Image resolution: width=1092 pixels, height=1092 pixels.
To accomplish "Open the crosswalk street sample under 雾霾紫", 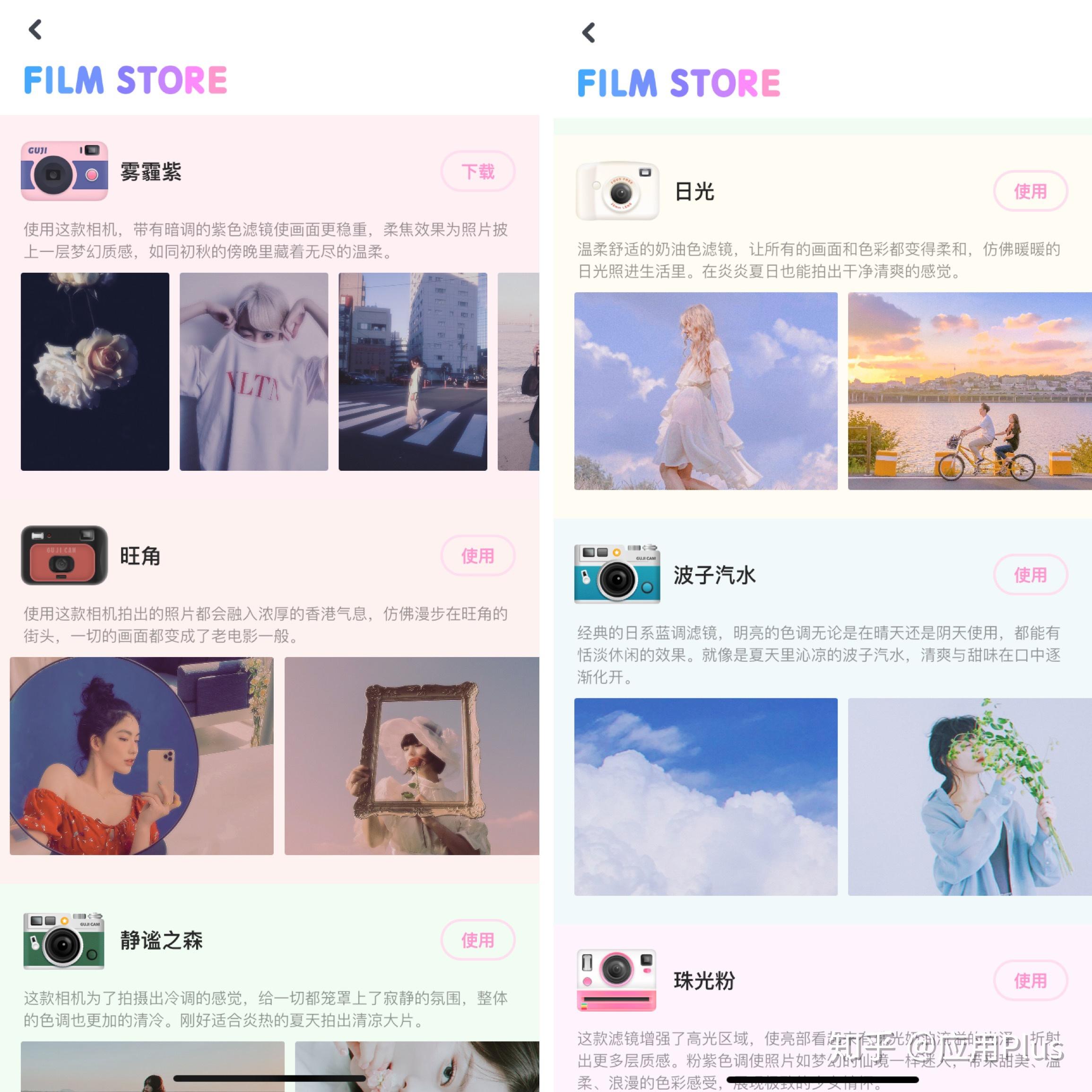I will [x=413, y=372].
